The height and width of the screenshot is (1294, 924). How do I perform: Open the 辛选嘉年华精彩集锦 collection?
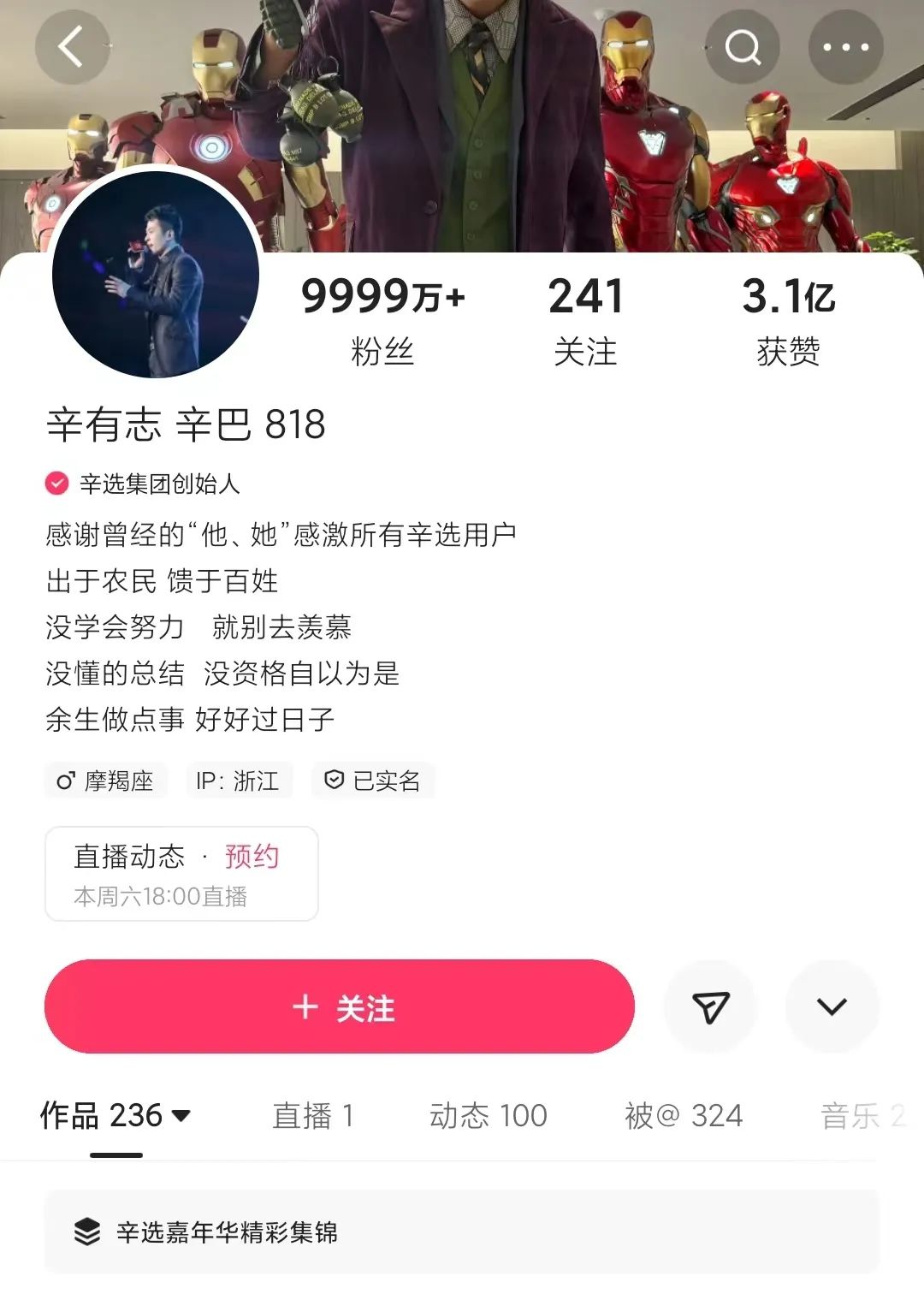pos(462,1232)
